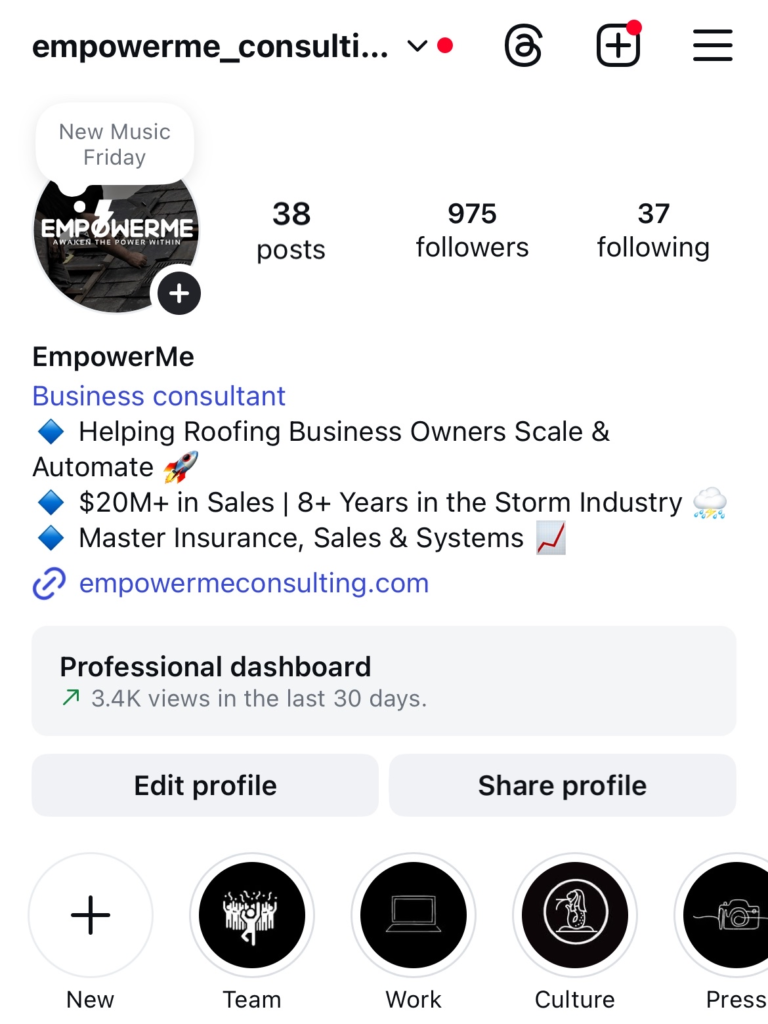Open the Culture highlight

575,915
